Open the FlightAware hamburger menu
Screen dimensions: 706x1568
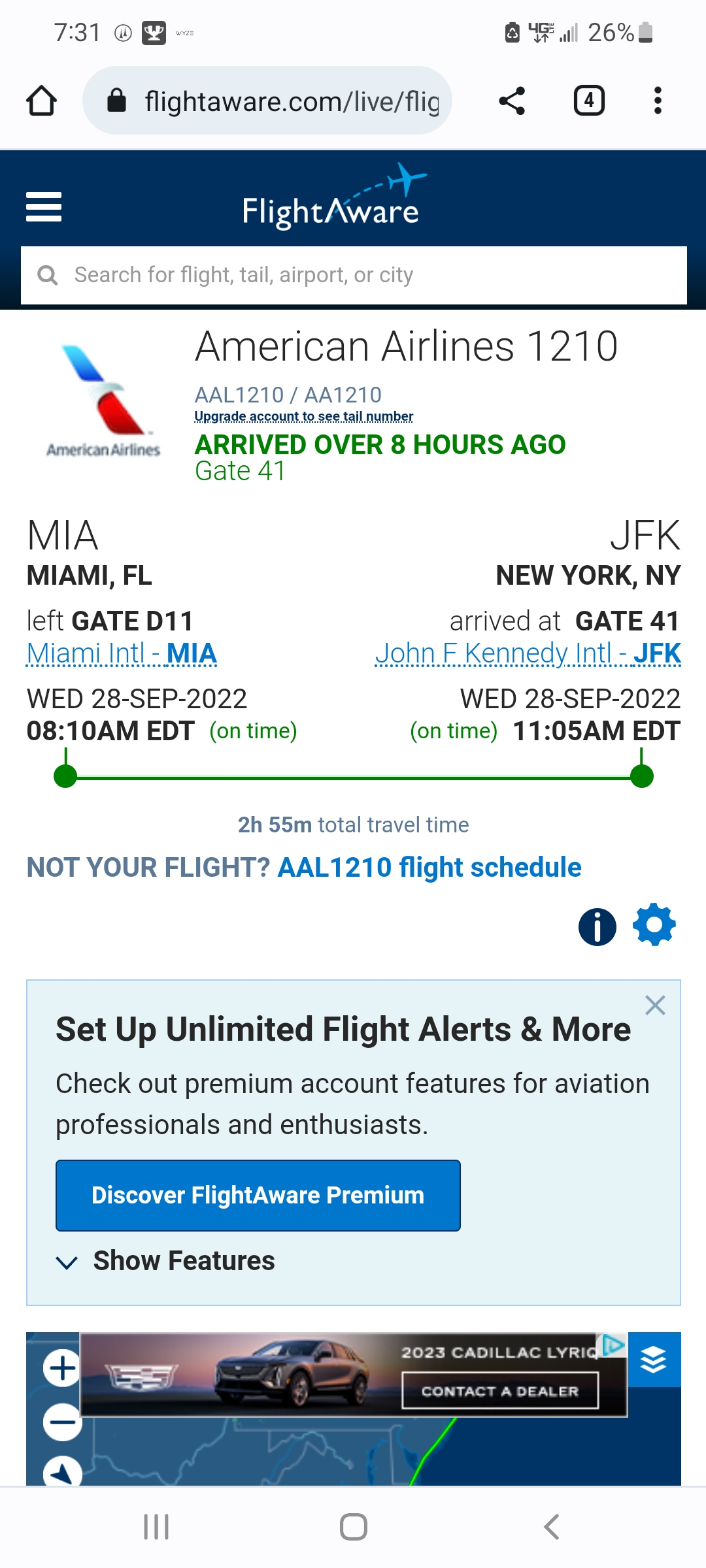44,207
